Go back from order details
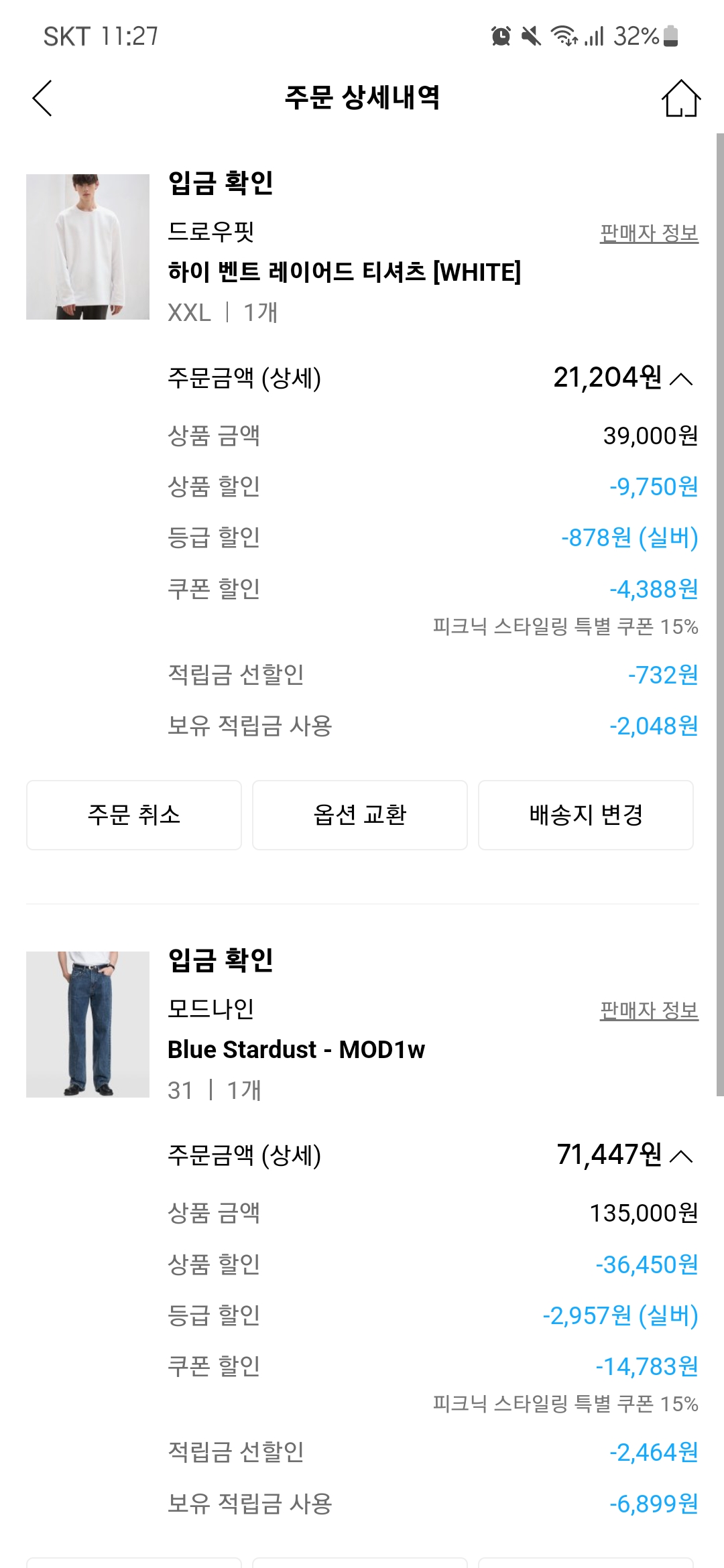Viewport: 724px width, 1568px height. pyautogui.click(x=42, y=99)
